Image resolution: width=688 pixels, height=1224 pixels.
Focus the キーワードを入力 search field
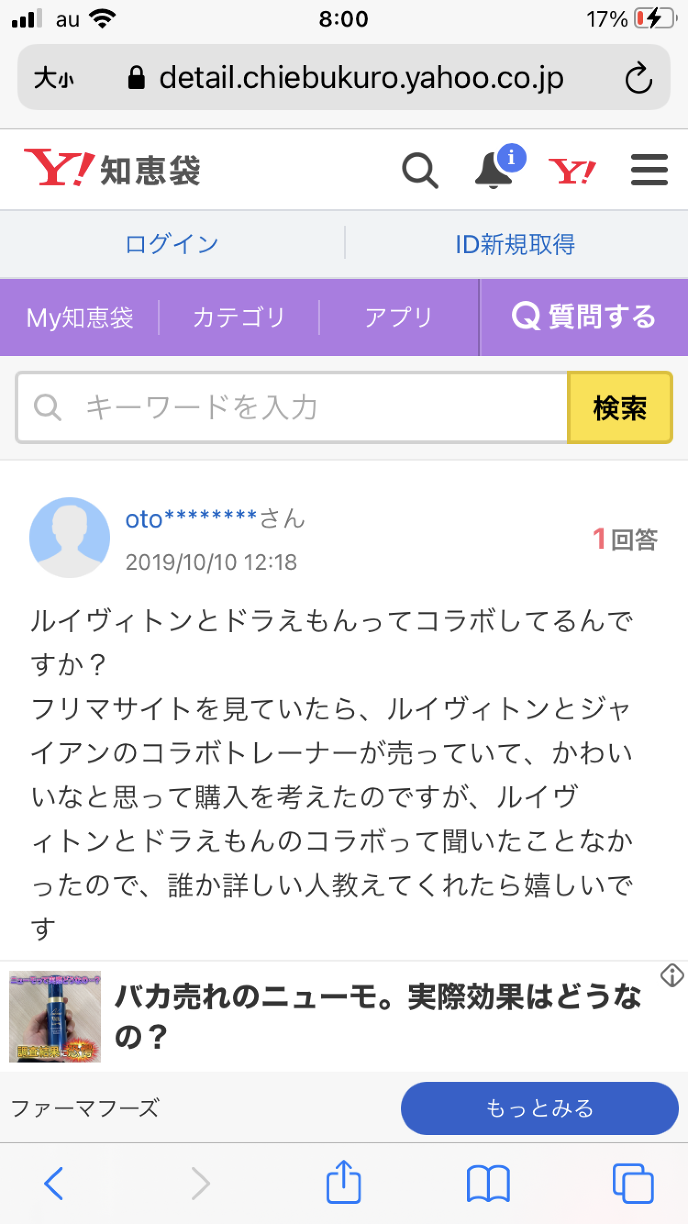click(300, 407)
